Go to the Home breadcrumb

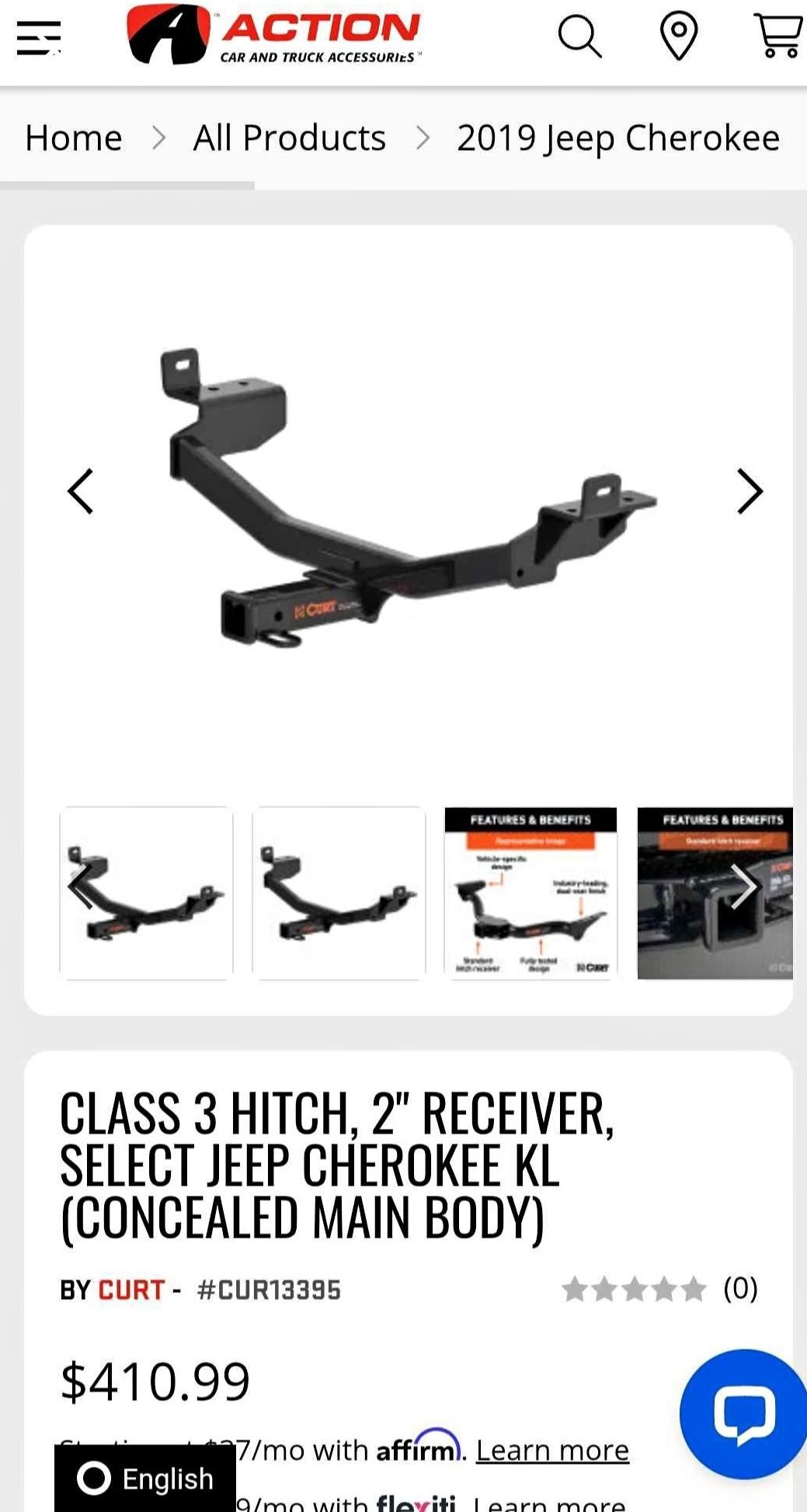[x=74, y=138]
